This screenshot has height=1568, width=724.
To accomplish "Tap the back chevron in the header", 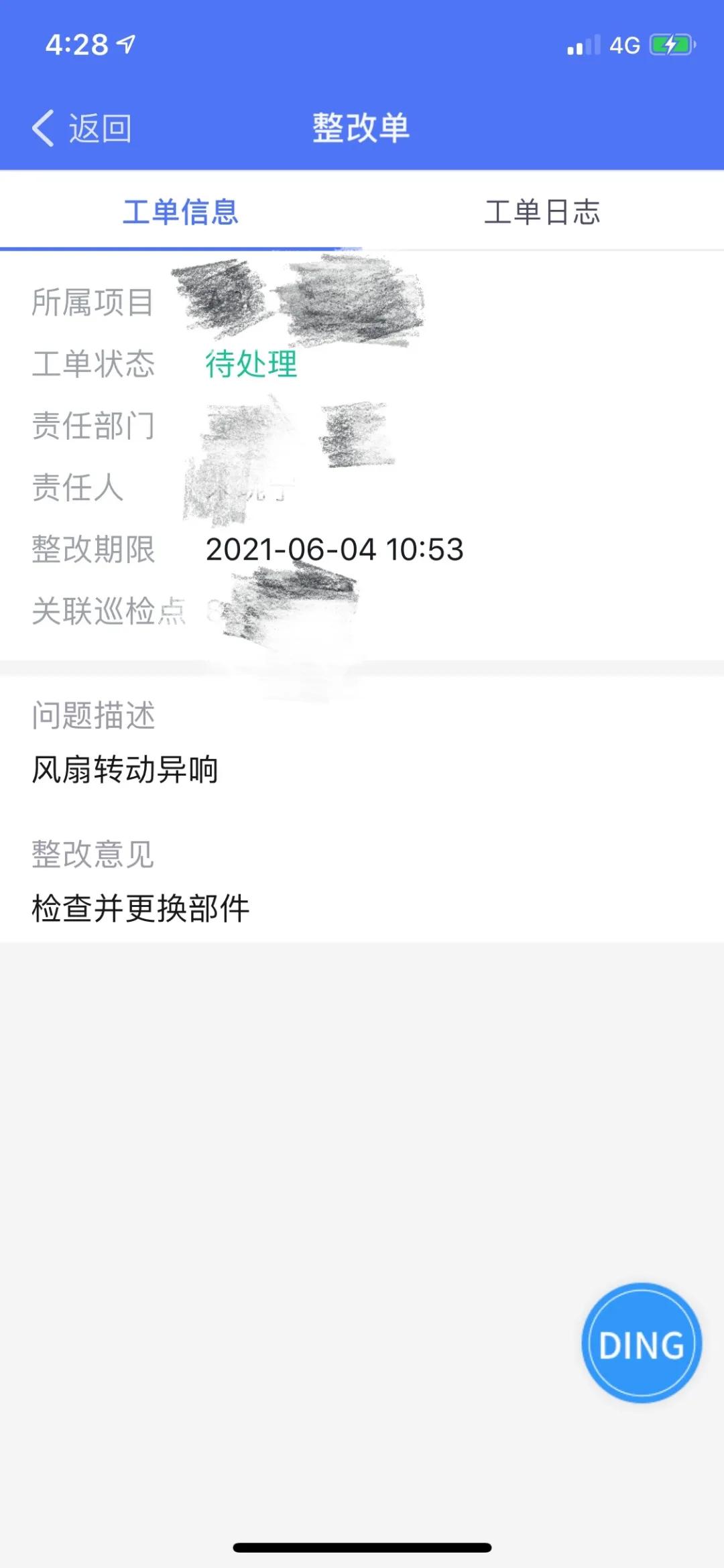I will click(42, 127).
